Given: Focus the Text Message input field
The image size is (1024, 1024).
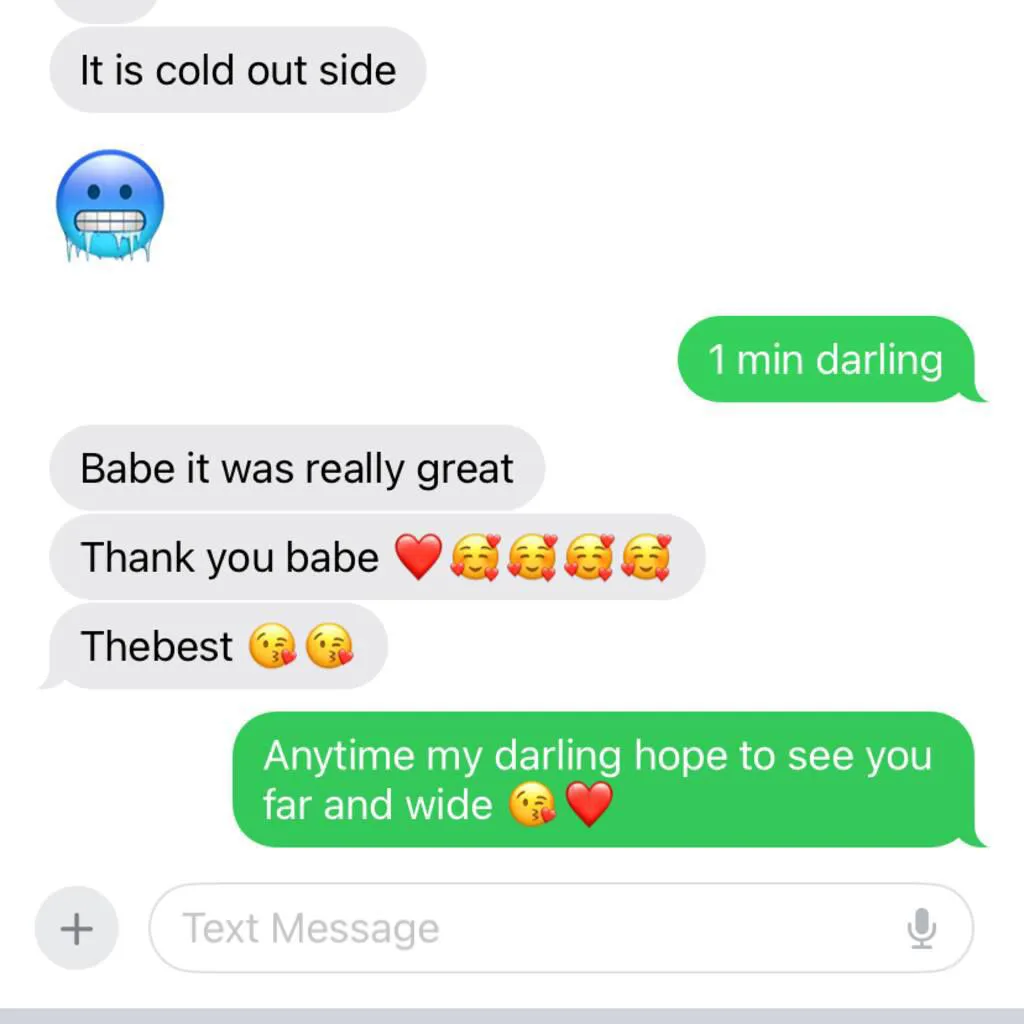Looking at the screenshot, I should tap(520, 928).
